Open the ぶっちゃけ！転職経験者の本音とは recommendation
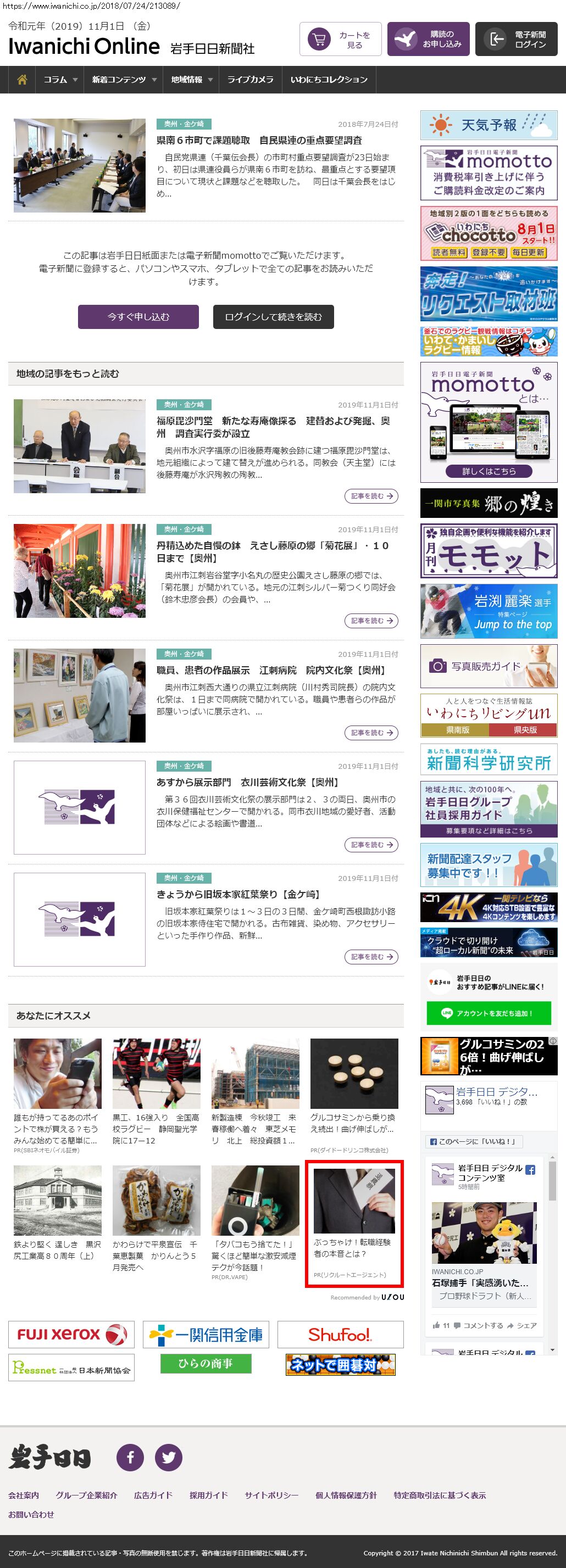This screenshot has width=566, height=1568. (x=354, y=1223)
